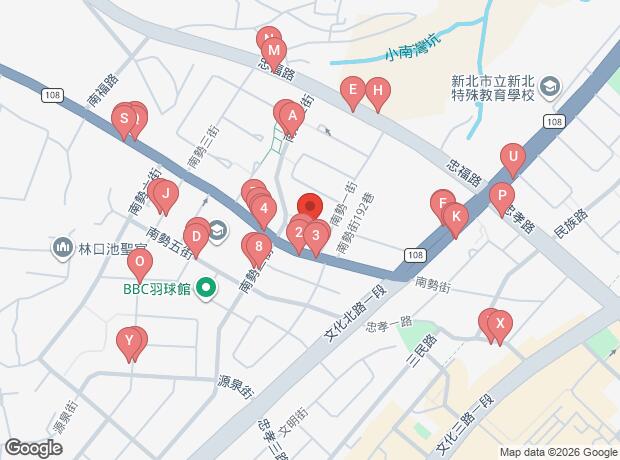
Task: Select map marker K
Action: (x=455, y=216)
